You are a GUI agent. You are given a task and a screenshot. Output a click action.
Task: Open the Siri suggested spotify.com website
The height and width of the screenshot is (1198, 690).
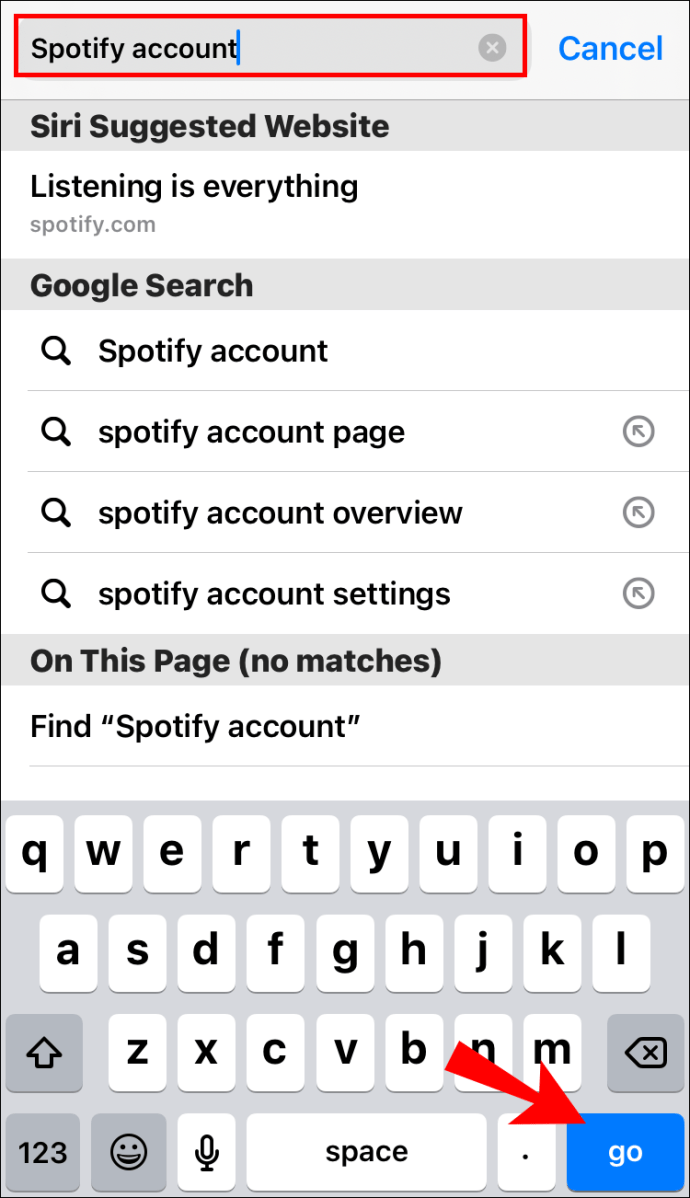tap(345, 204)
